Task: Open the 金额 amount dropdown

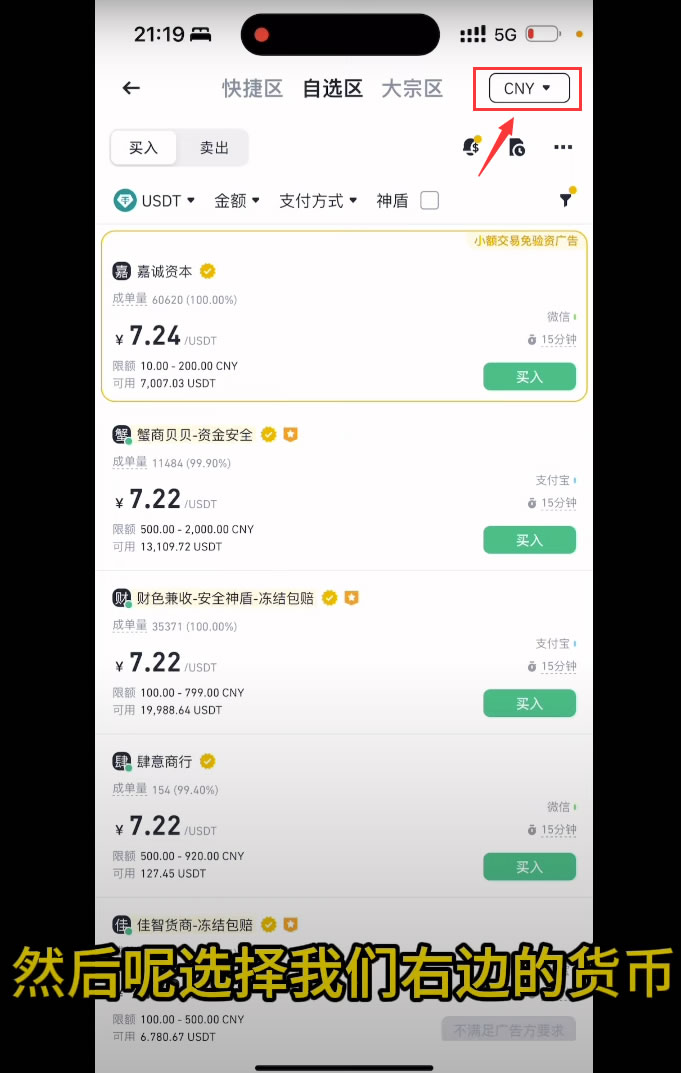Action: 237,200
